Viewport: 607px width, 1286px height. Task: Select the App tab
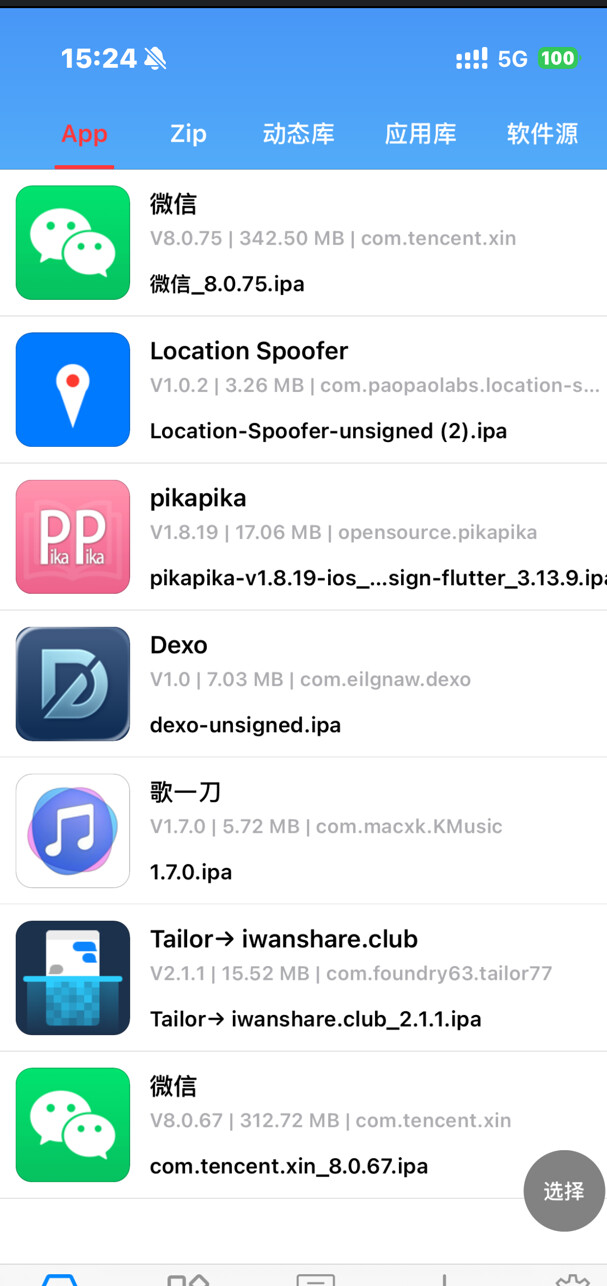[84, 134]
